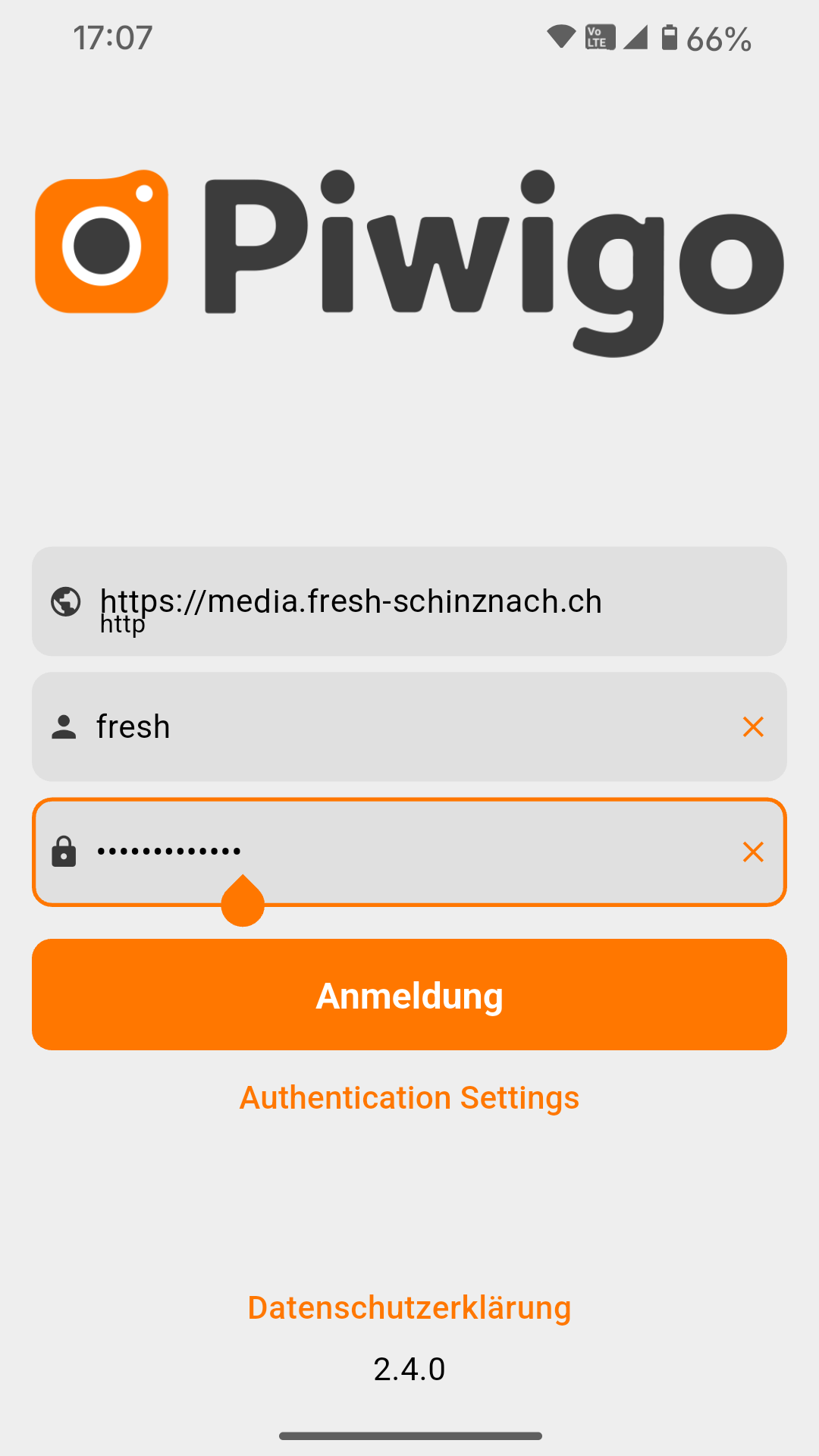Edit the server URL field
The image size is (819, 1456).
point(409,601)
